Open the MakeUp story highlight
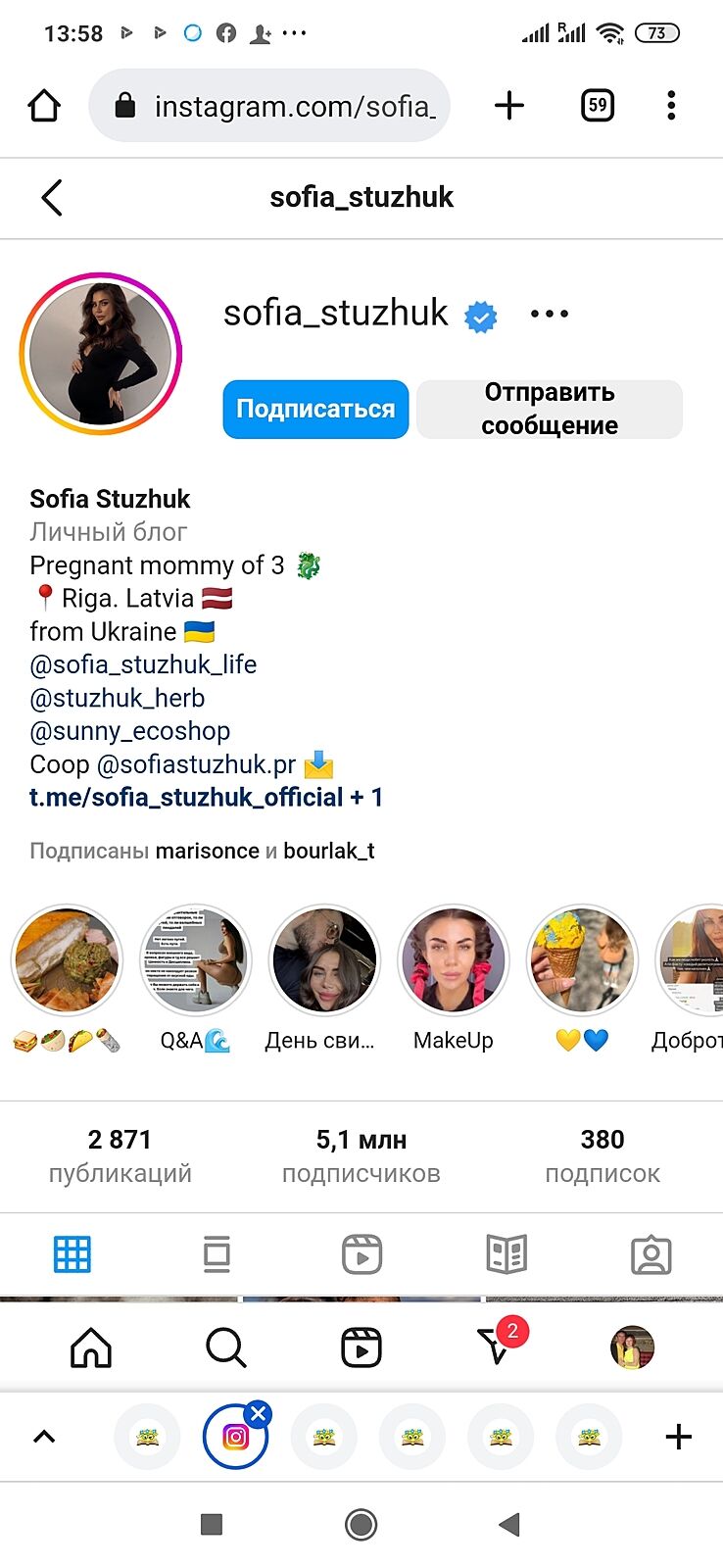 [x=454, y=960]
